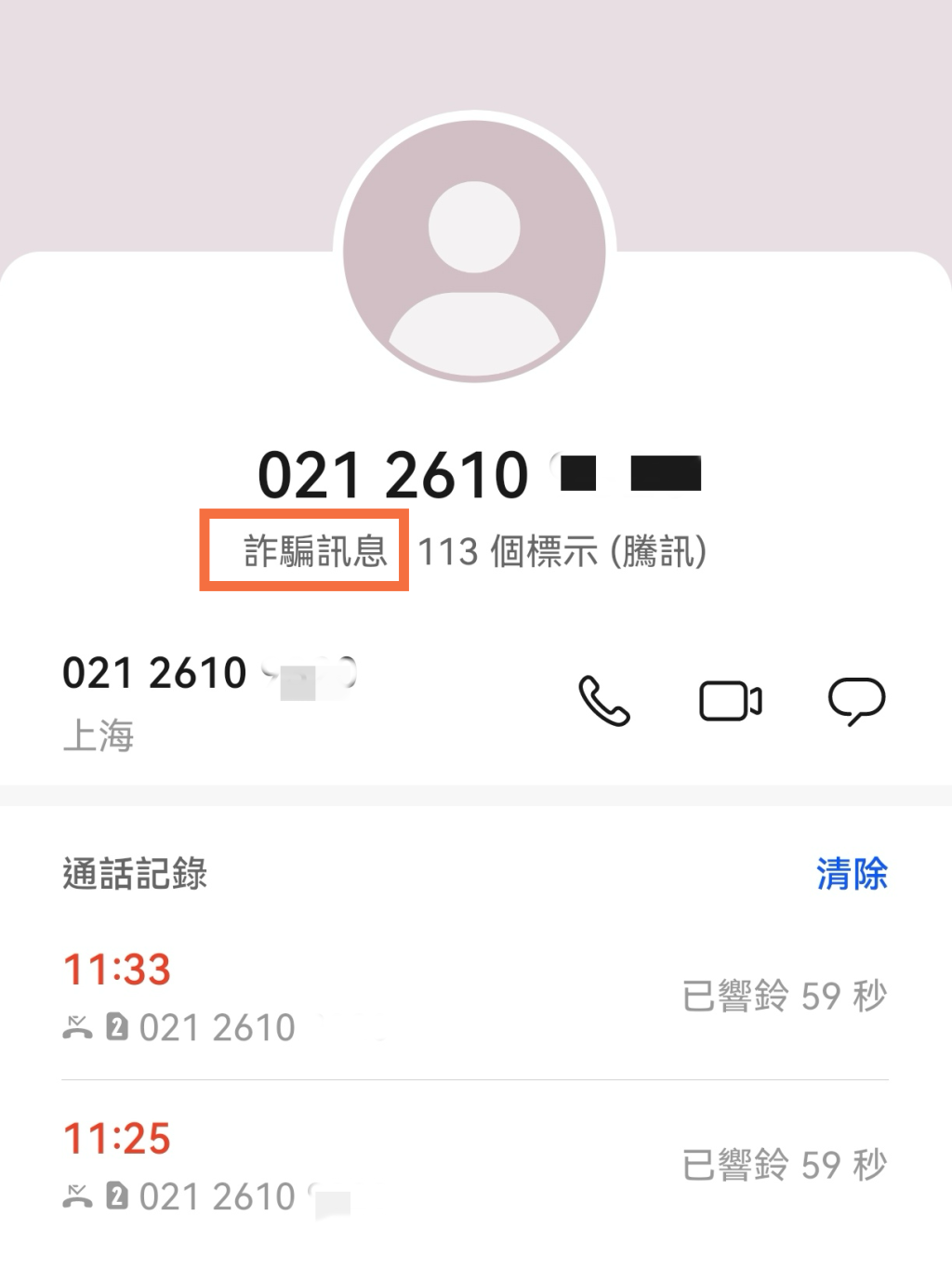Open the 11:25 missed call entry

coord(474,1166)
